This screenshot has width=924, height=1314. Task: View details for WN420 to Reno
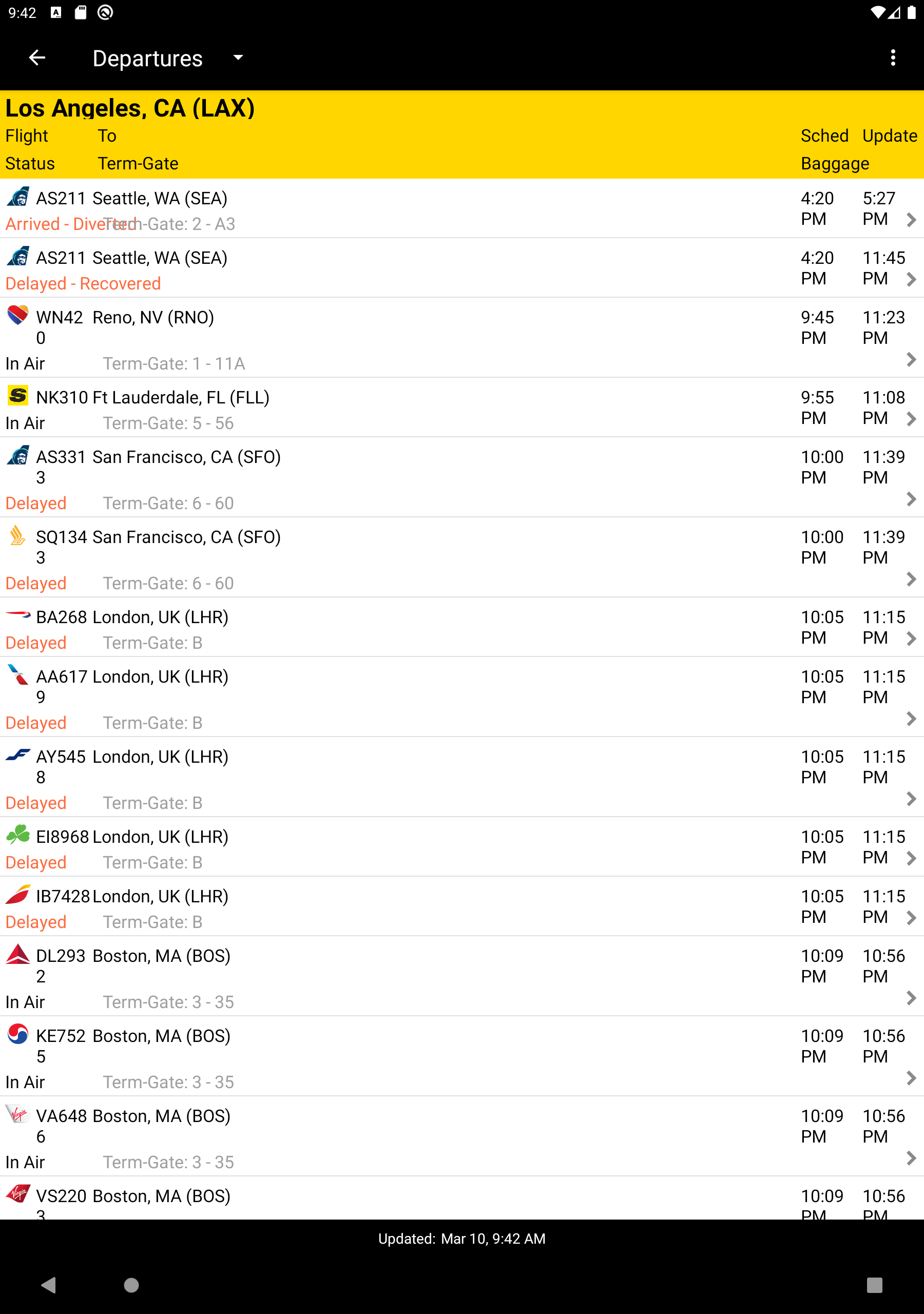(x=461, y=338)
